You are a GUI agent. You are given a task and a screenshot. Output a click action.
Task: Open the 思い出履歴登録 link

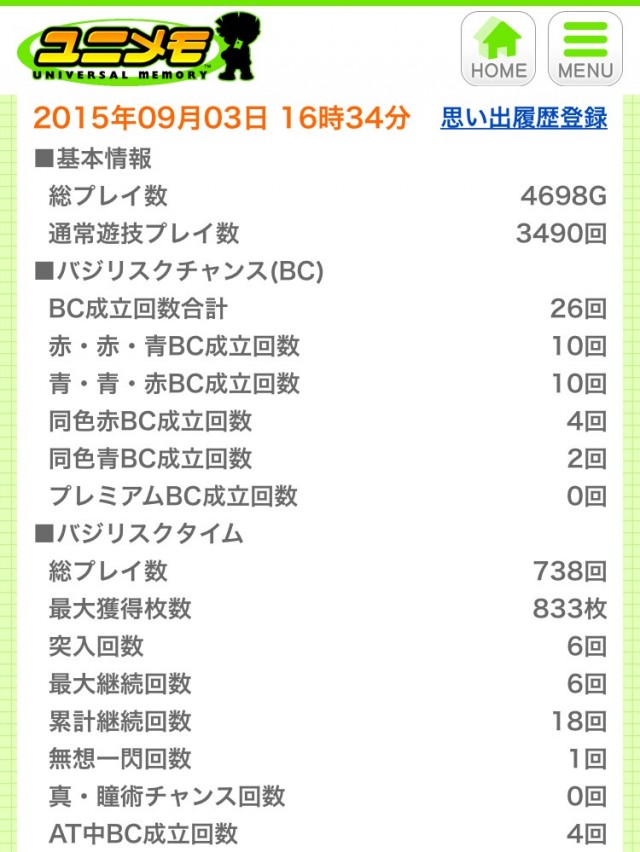[x=523, y=118]
